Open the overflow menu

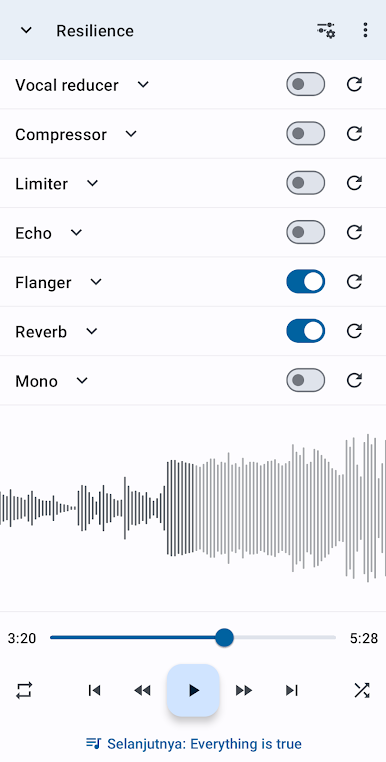click(365, 30)
